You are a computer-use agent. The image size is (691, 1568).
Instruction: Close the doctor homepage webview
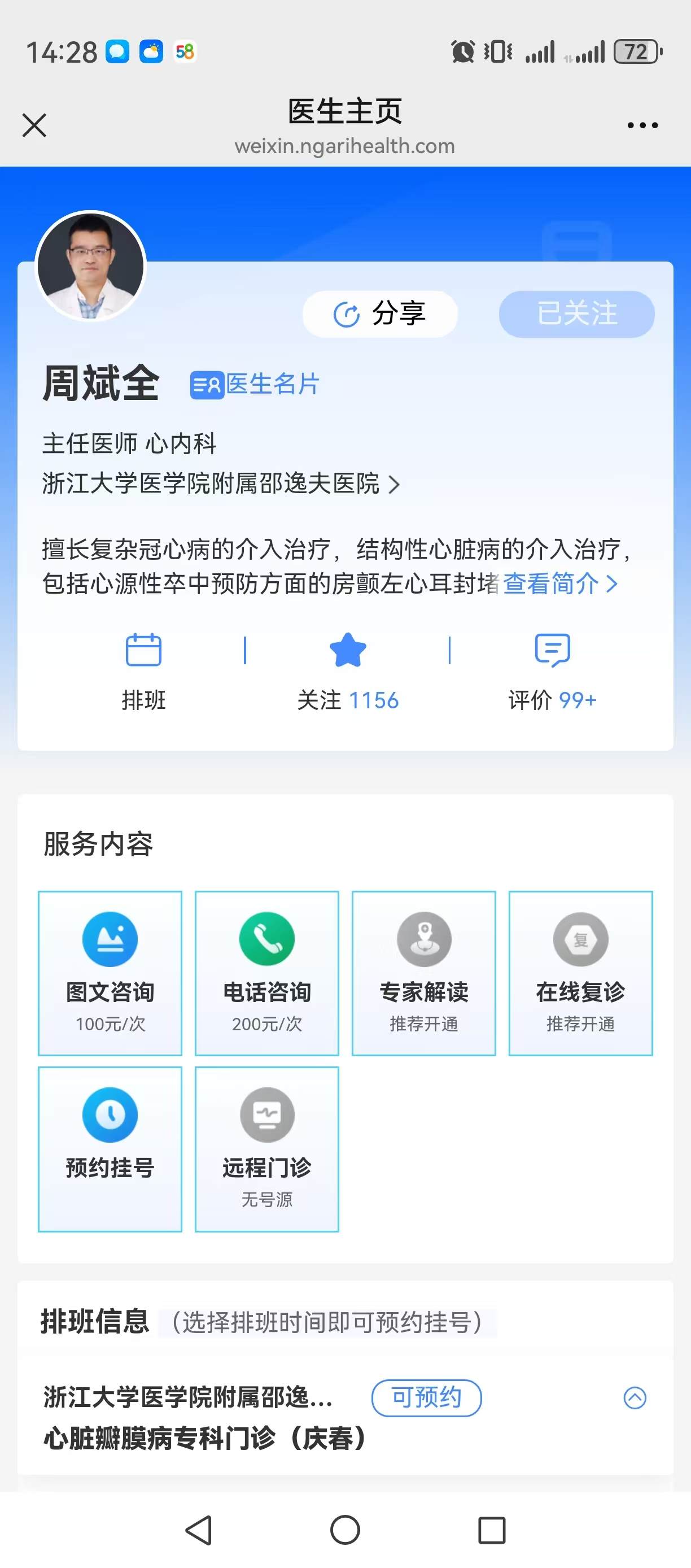pos(34,125)
